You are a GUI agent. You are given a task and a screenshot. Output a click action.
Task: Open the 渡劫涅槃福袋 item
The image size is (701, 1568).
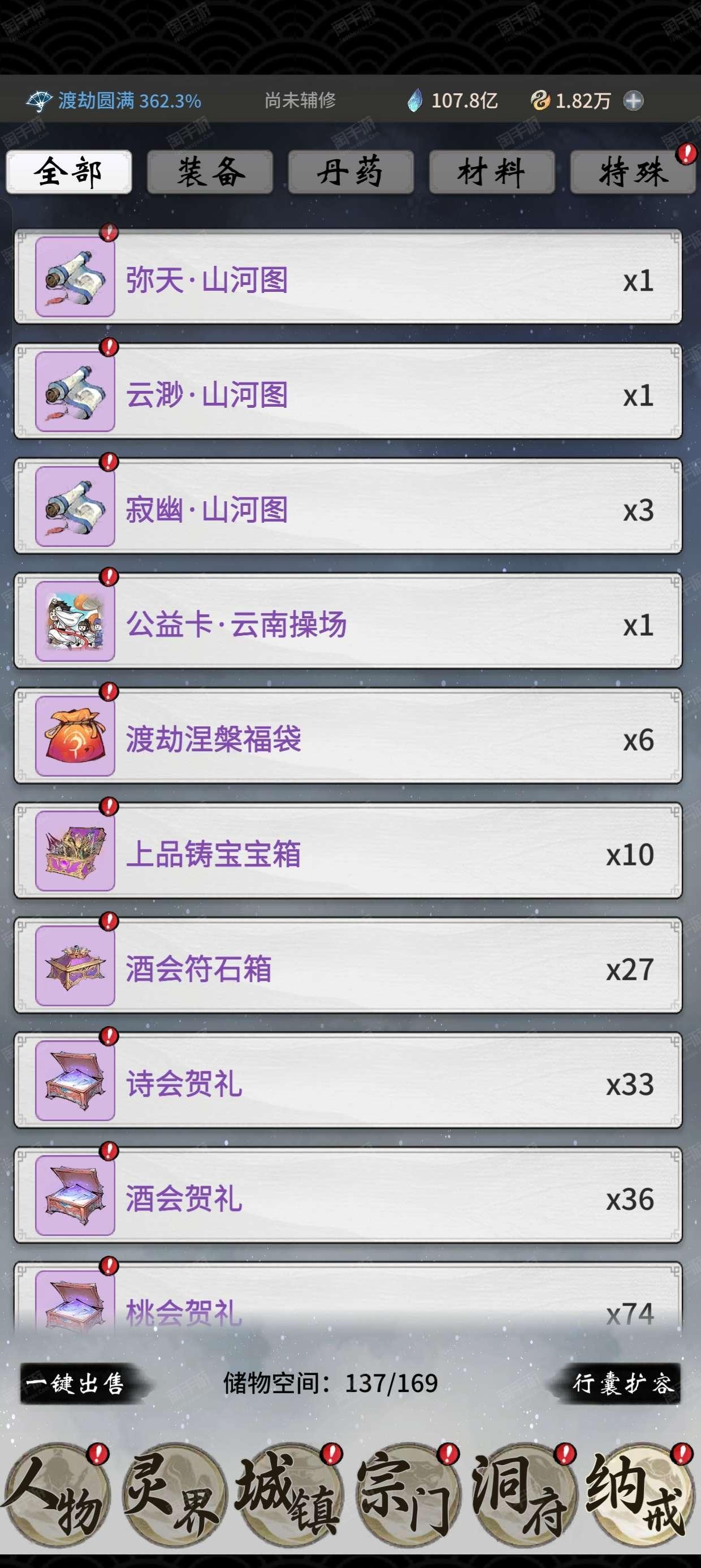tap(348, 736)
